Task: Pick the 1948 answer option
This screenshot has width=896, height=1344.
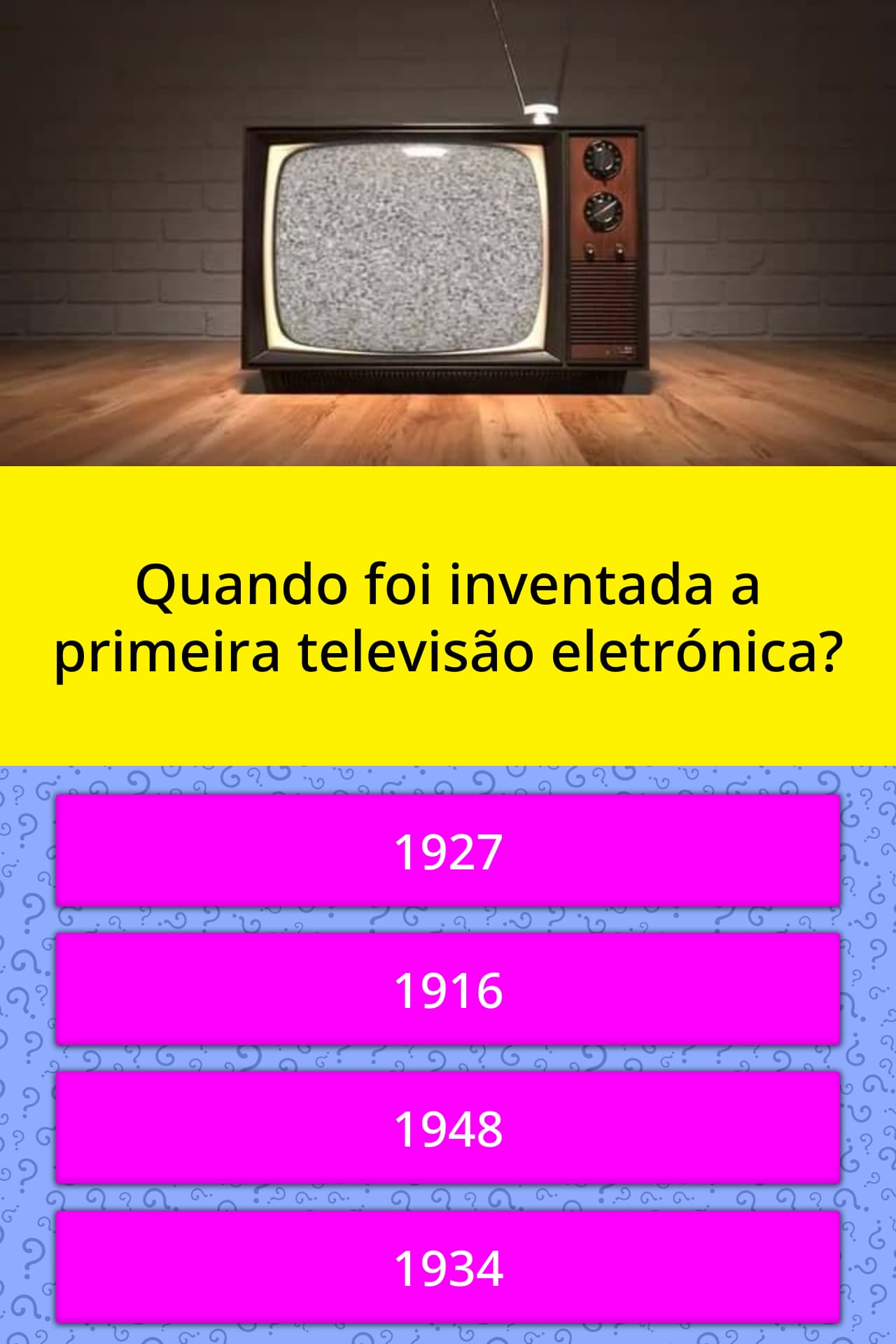Action: [x=448, y=1128]
